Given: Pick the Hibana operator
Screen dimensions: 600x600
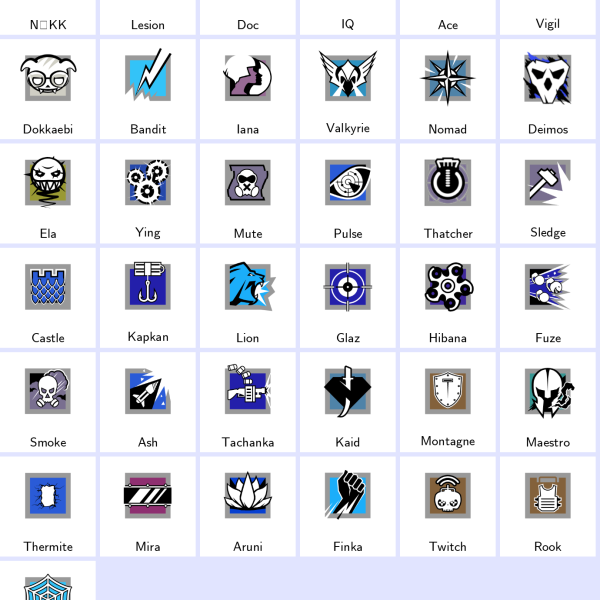Looking at the screenshot, I should pos(448,296).
